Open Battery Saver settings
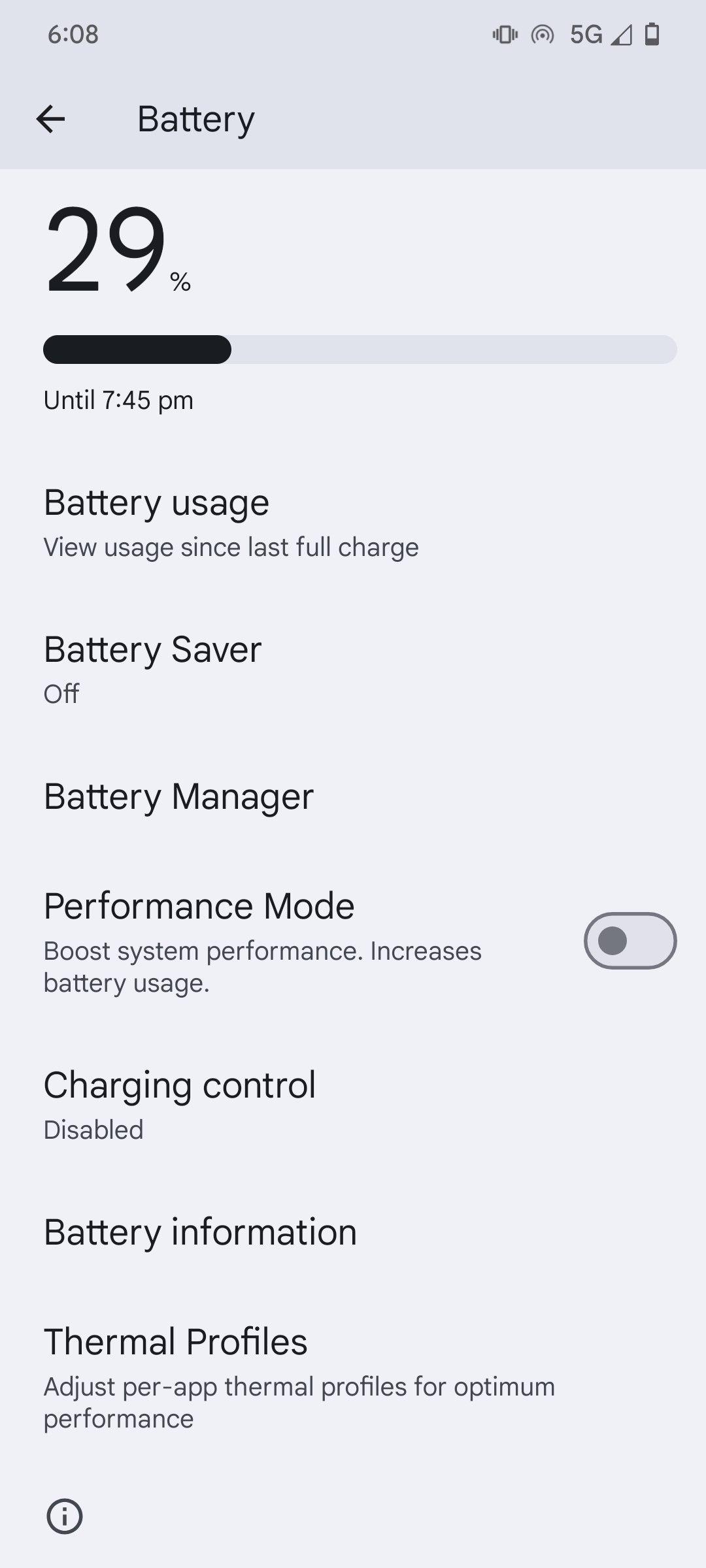The height and width of the screenshot is (1568, 706). click(x=353, y=670)
